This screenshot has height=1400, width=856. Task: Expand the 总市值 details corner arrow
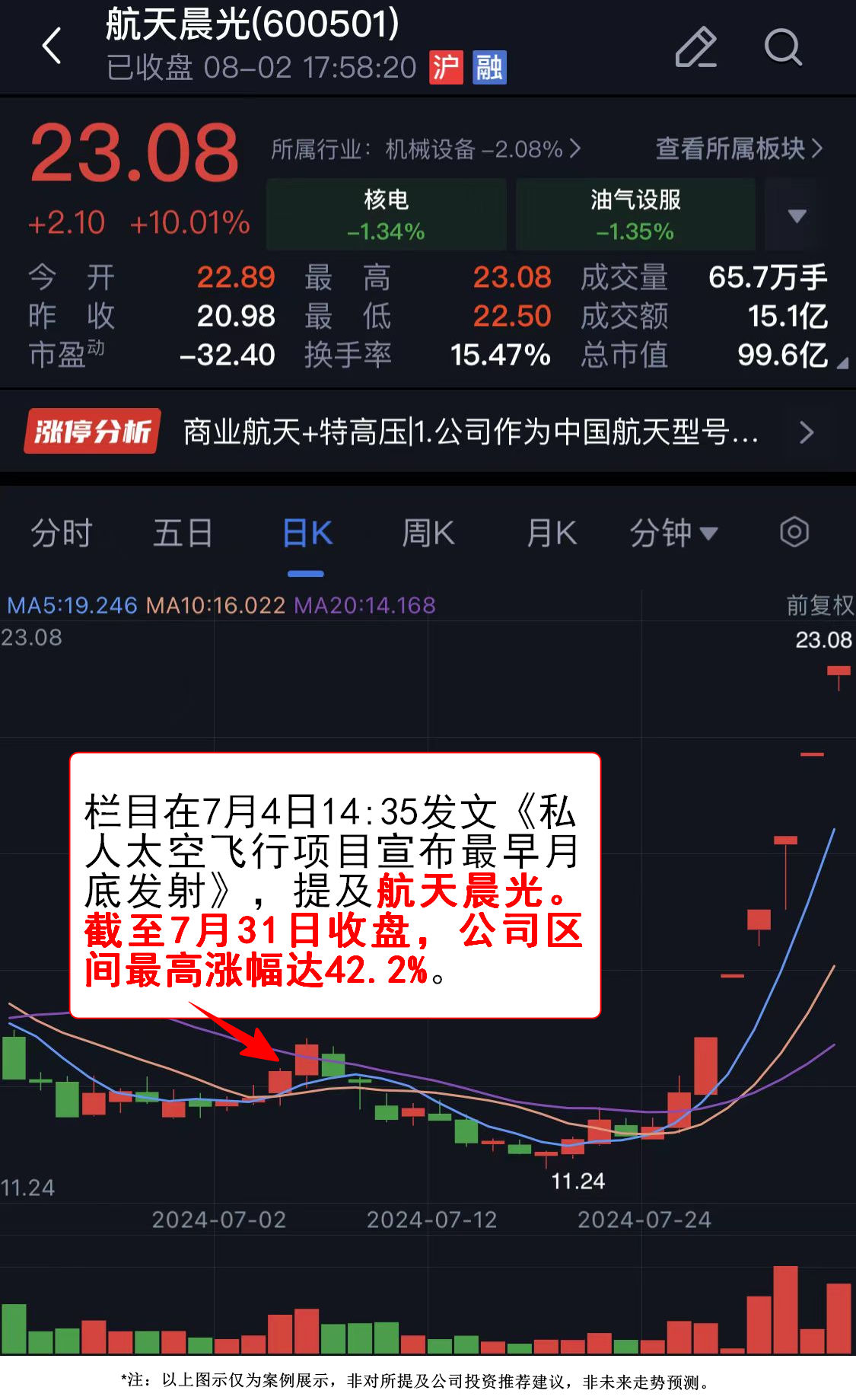pos(842,364)
